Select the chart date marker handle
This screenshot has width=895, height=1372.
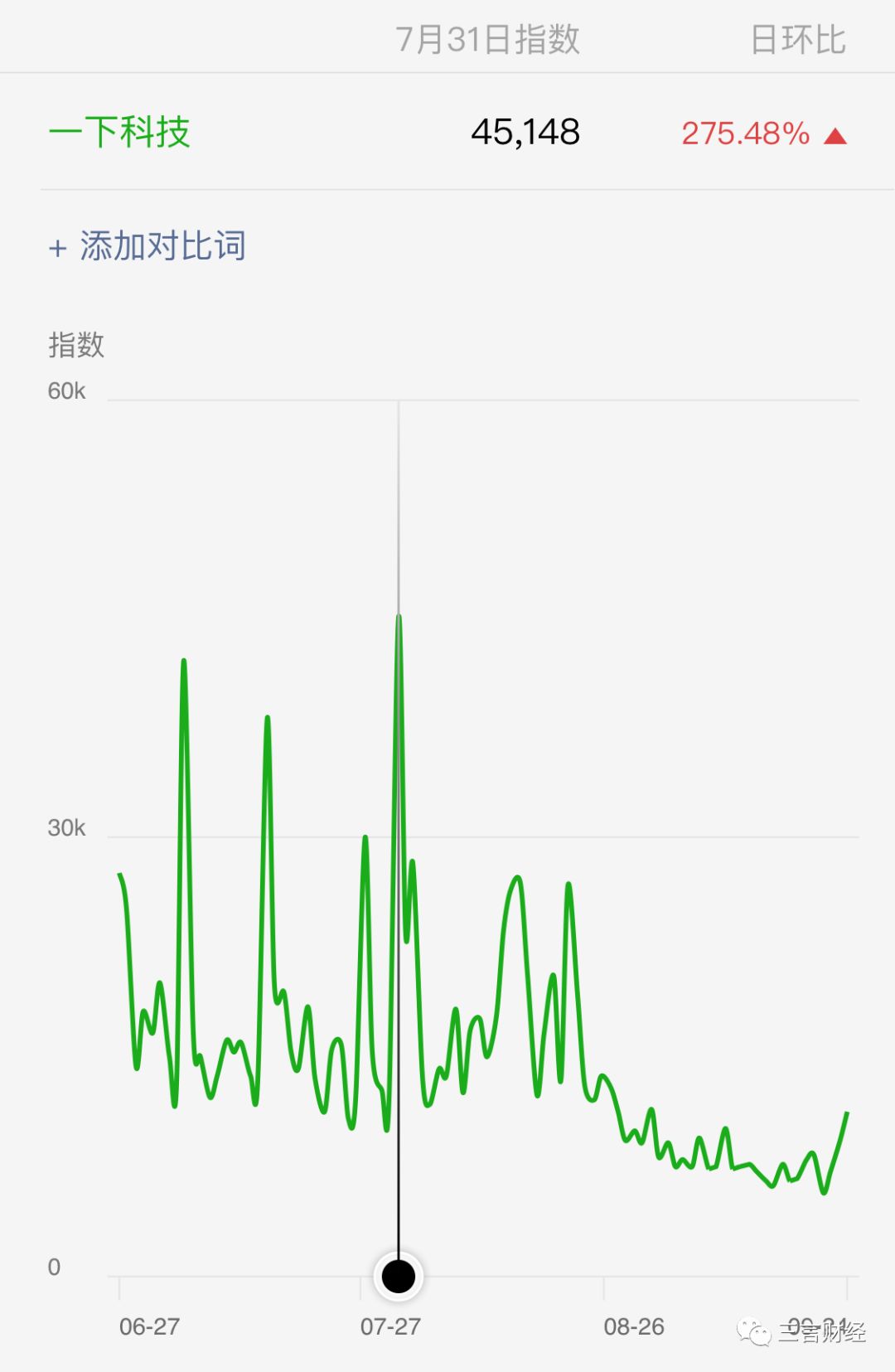[x=399, y=1276]
